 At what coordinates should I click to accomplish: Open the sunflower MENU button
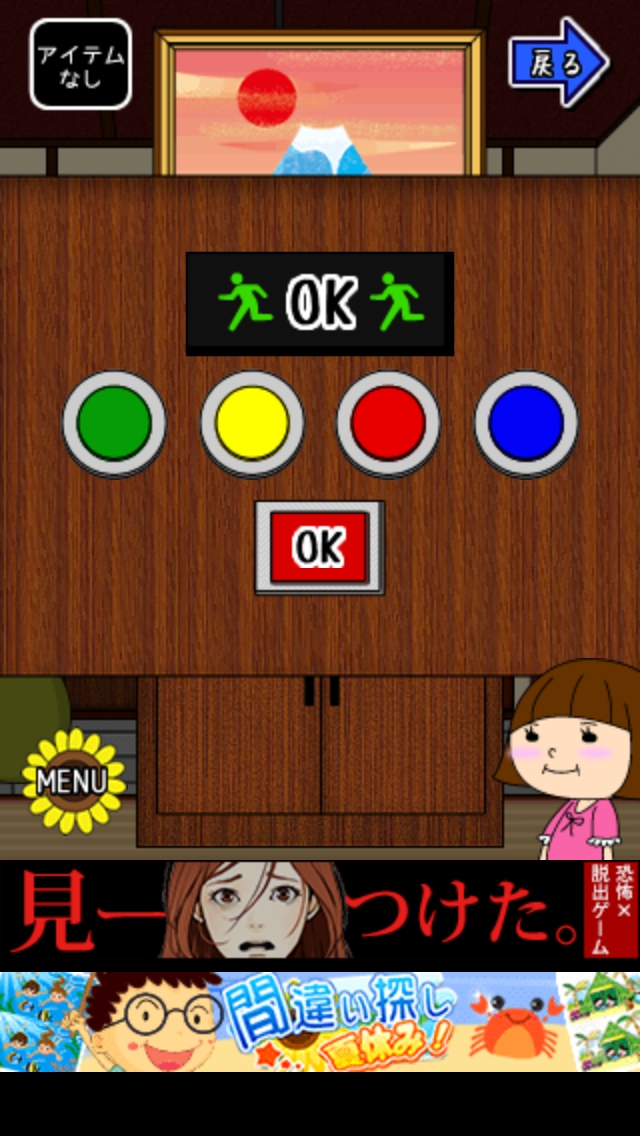pyautogui.click(x=72, y=781)
